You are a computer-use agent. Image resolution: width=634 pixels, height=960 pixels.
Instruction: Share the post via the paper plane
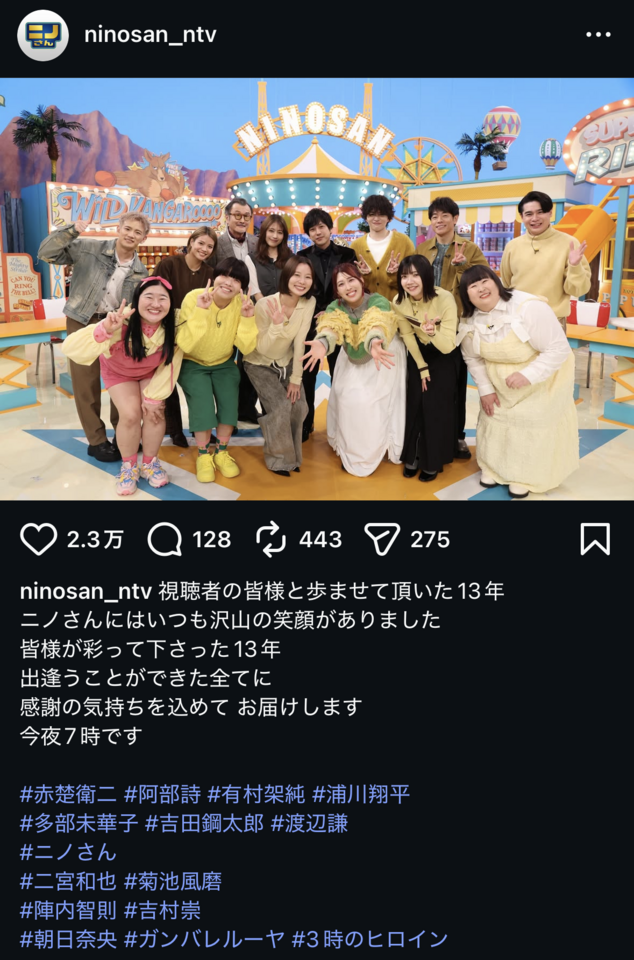pos(381,539)
